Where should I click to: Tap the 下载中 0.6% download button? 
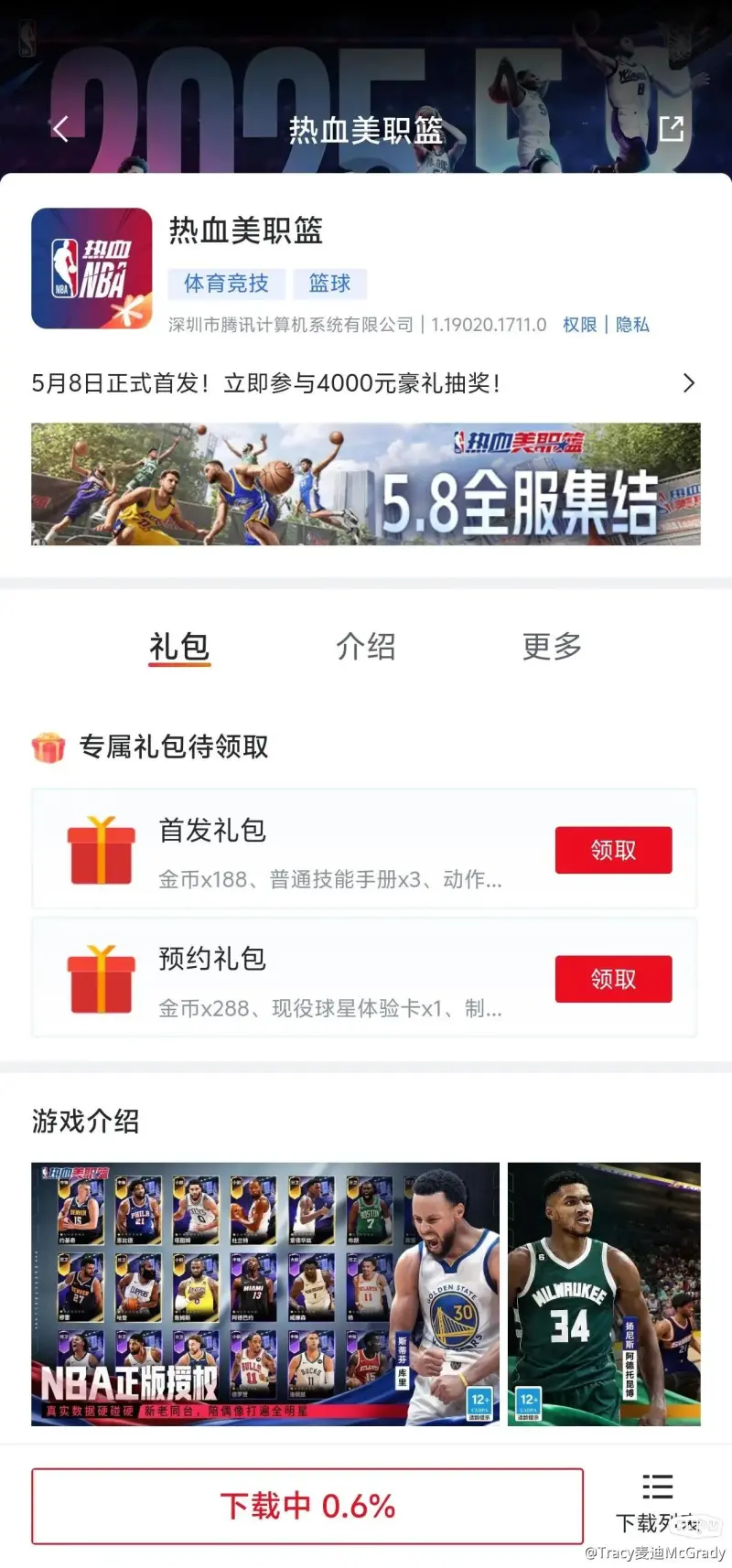307,1506
